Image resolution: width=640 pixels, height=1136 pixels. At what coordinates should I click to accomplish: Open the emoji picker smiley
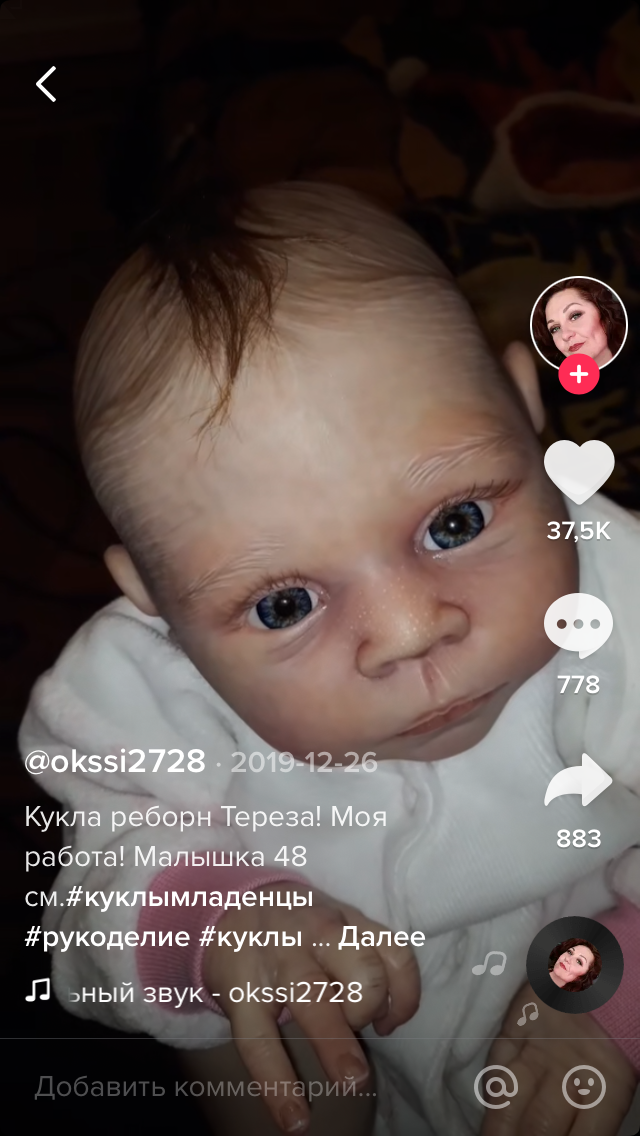(x=584, y=1087)
